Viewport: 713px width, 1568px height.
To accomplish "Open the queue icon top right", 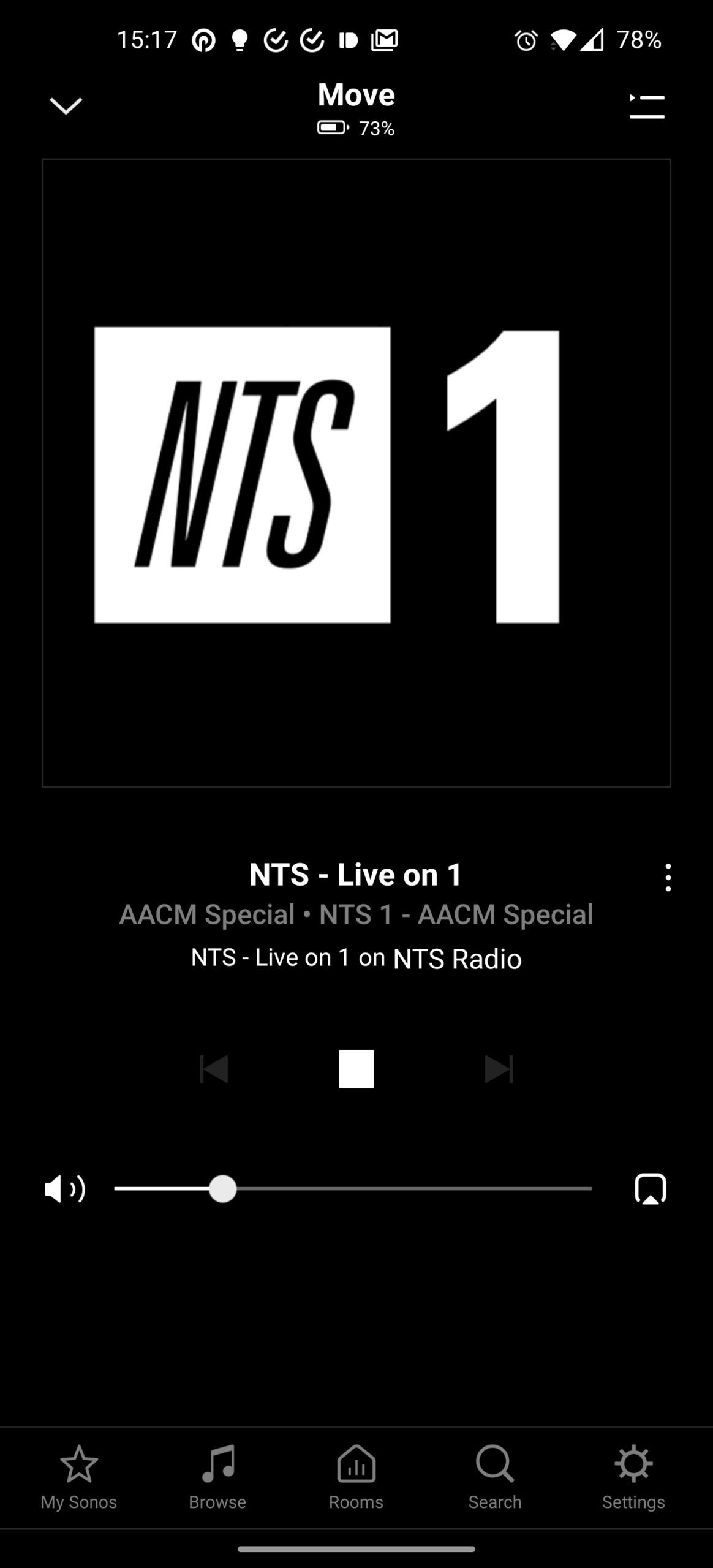I will (647, 106).
